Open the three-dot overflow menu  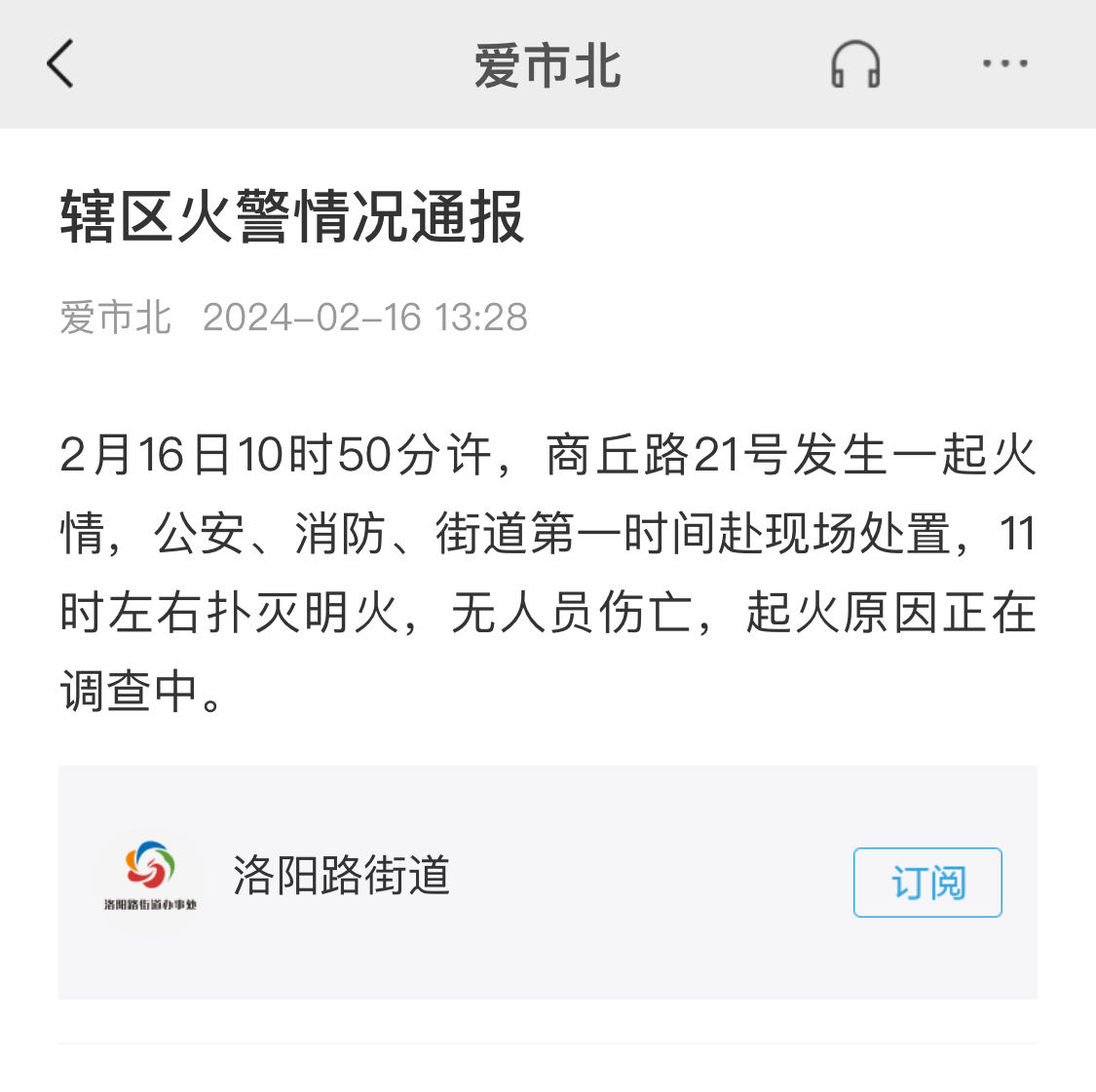(1004, 64)
